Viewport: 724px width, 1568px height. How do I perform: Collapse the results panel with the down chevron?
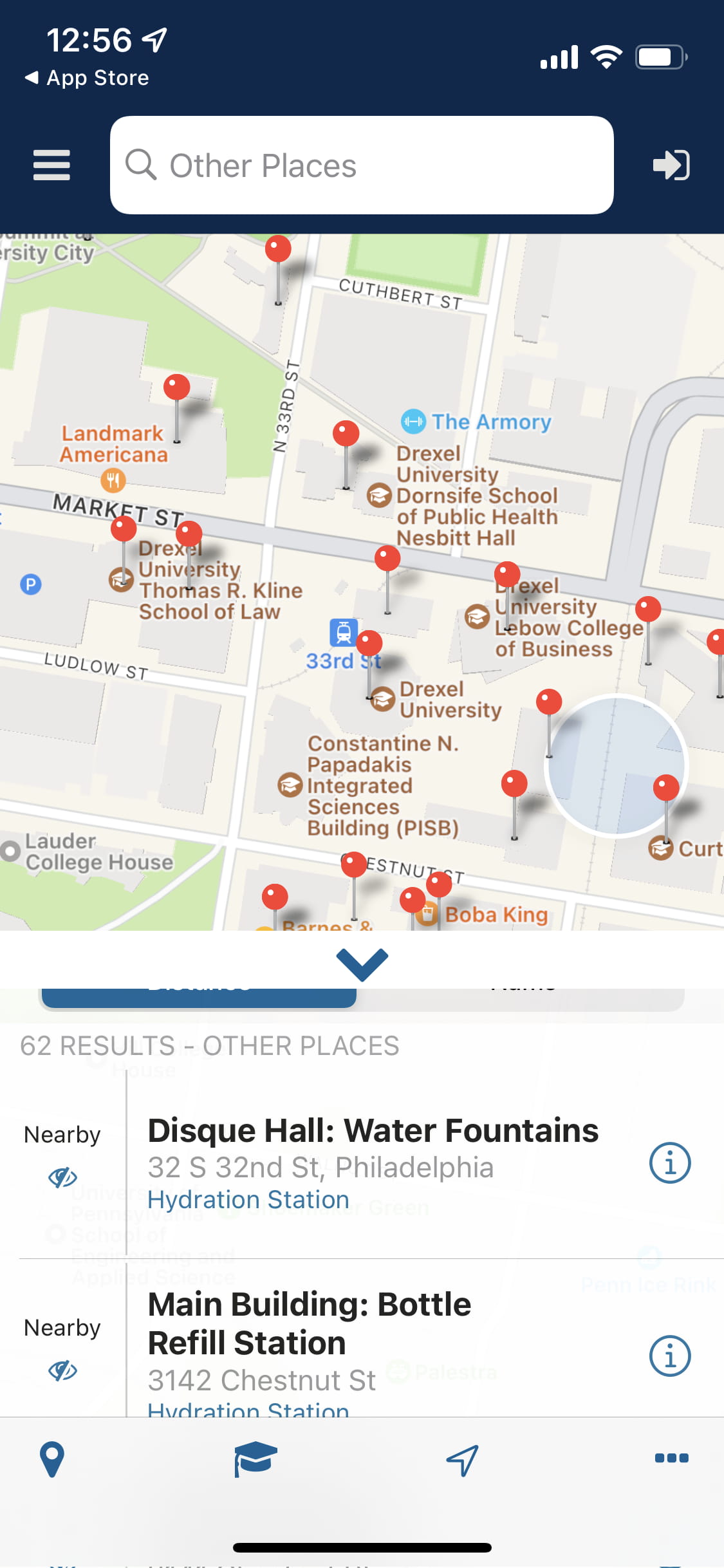(362, 964)
